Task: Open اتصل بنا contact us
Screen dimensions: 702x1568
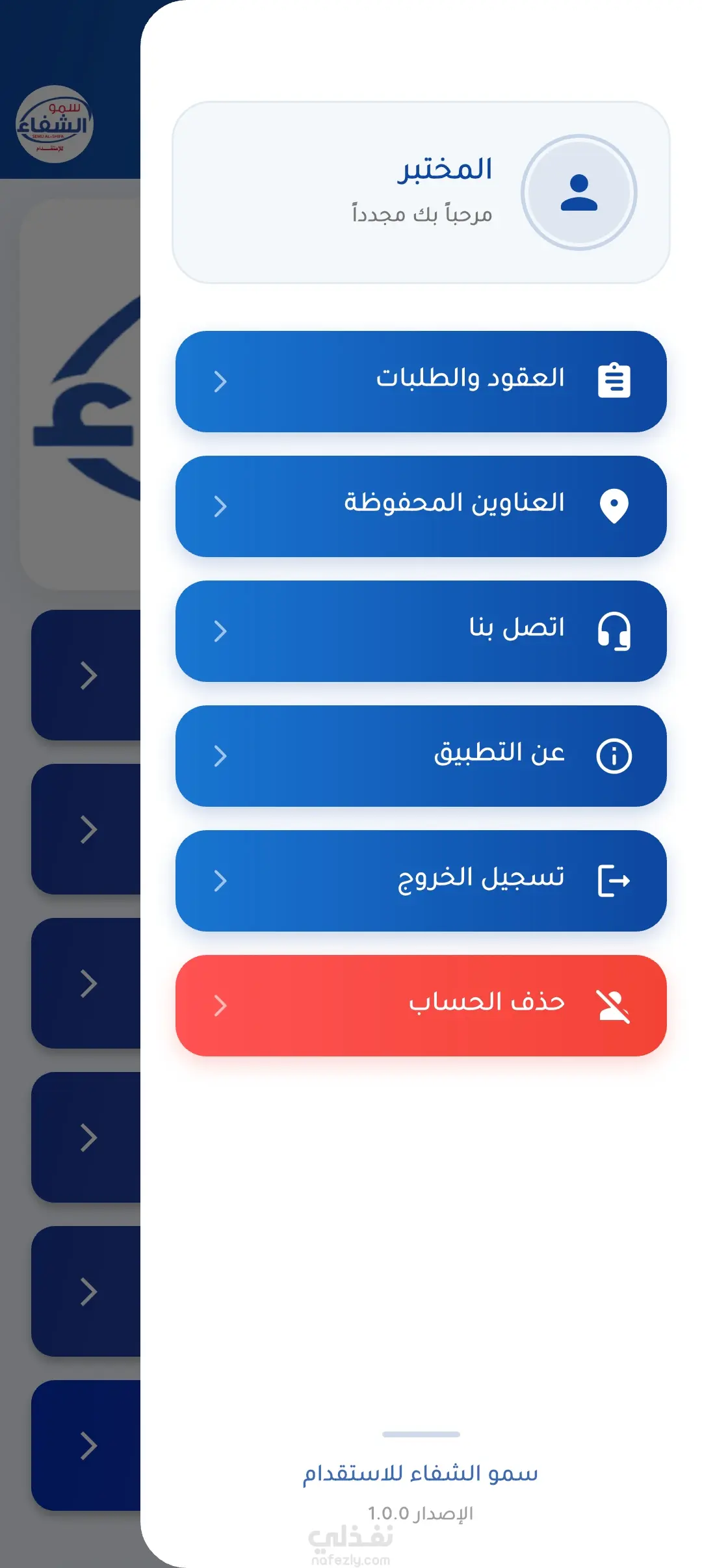Action: [x=421, y=631]
